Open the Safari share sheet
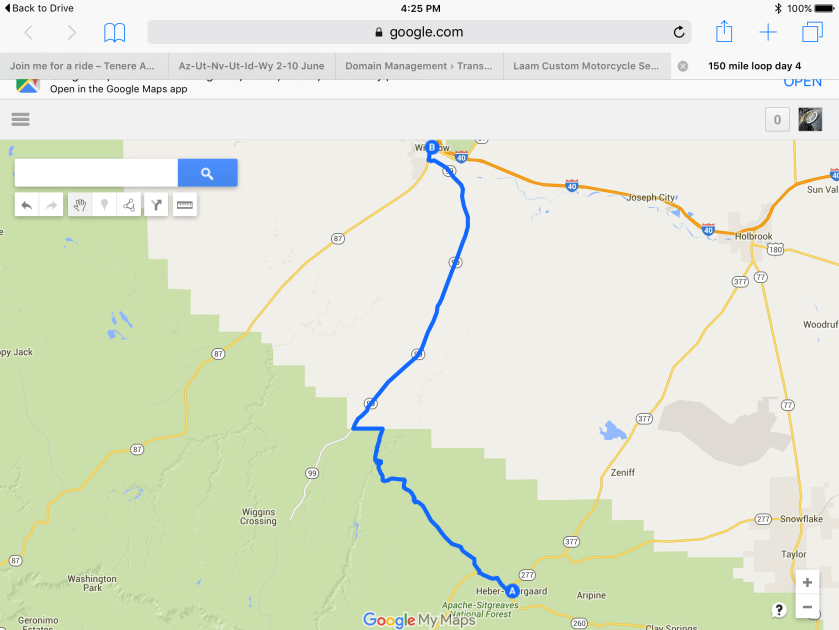This screenshot has height=630, width=839. [724, 32]
